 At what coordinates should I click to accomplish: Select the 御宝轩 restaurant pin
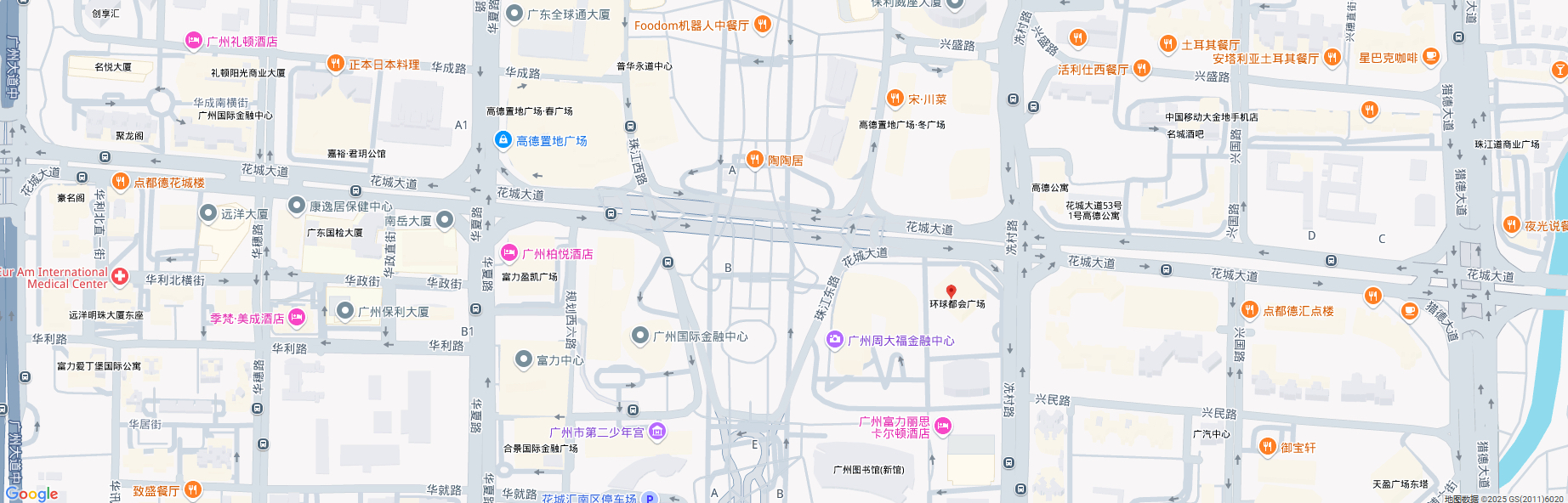1268,447
